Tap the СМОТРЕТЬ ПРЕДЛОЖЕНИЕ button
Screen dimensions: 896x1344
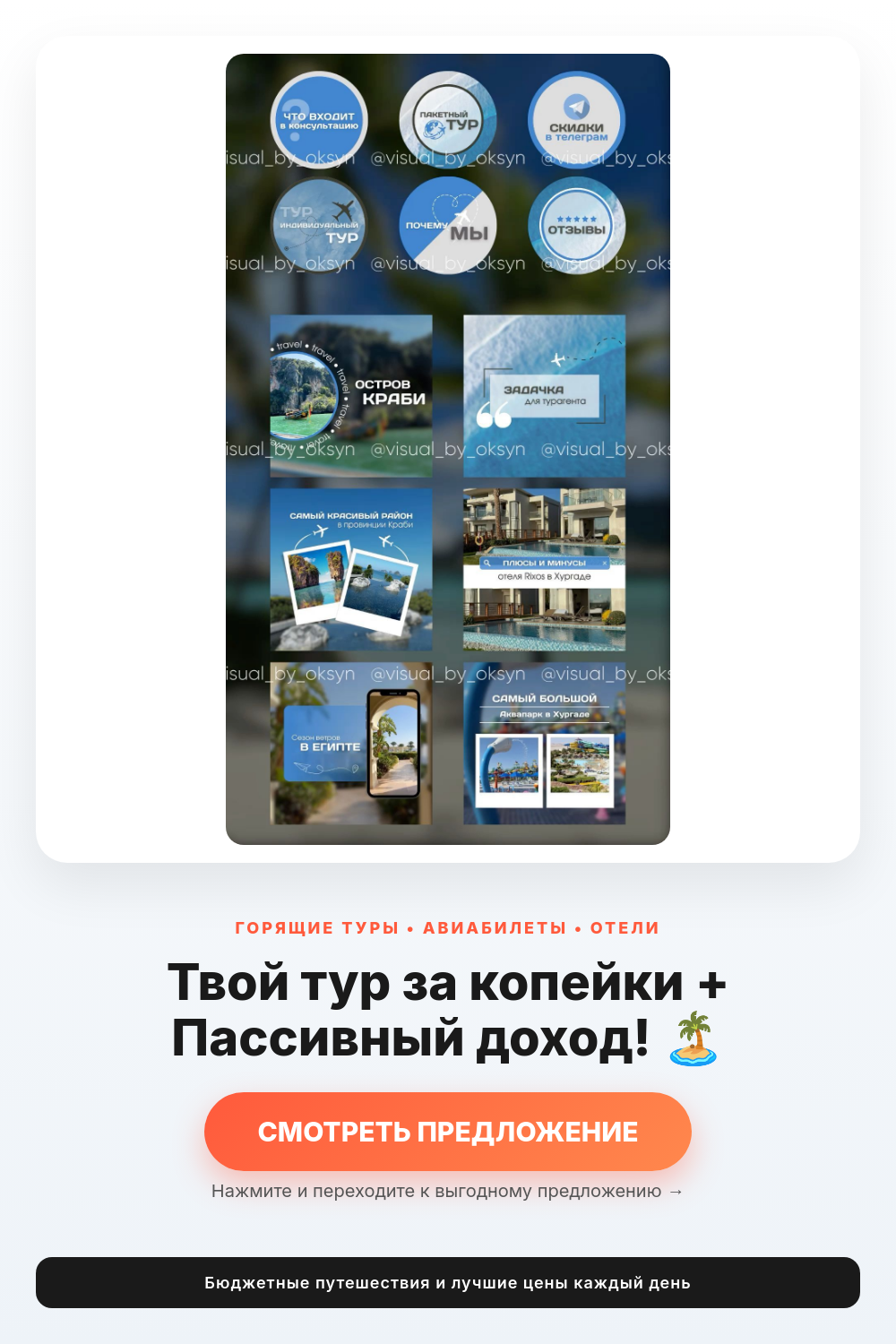tap(448, 1132)
